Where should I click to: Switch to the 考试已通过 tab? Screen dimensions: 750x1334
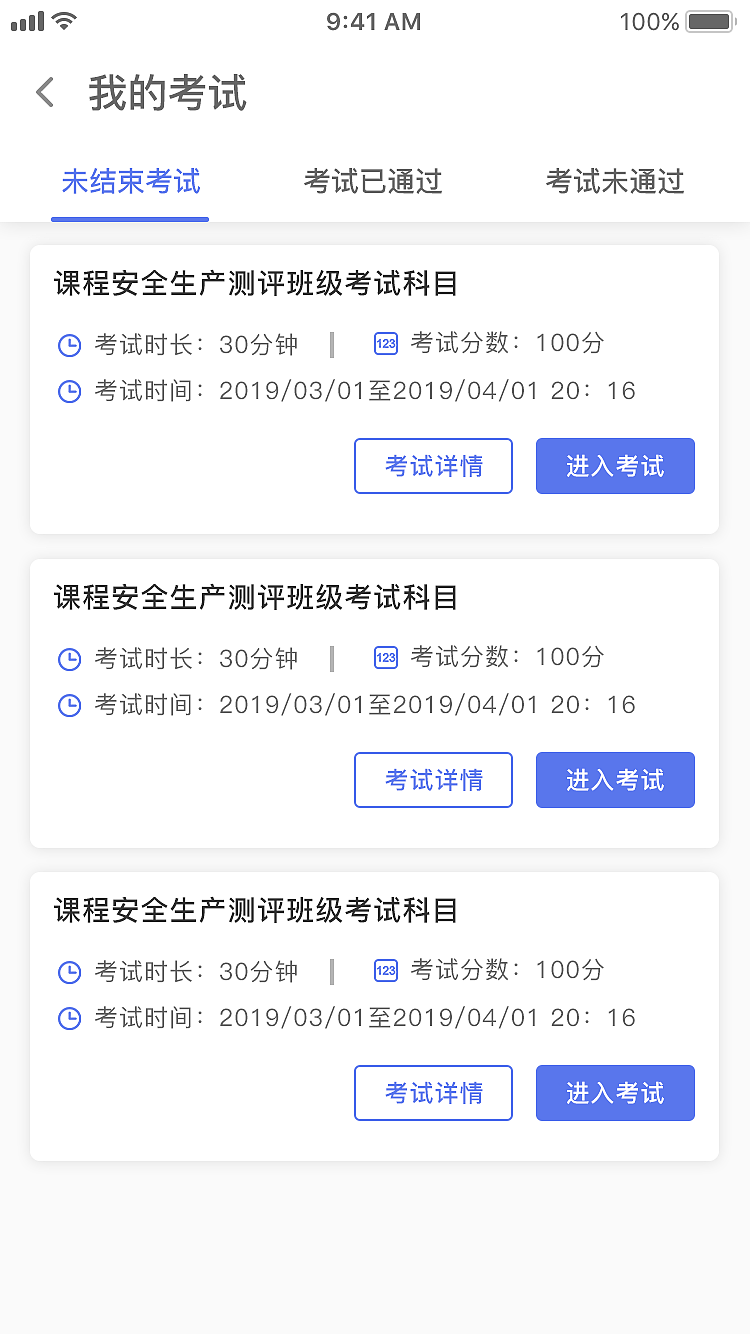[x=372, y=182]
